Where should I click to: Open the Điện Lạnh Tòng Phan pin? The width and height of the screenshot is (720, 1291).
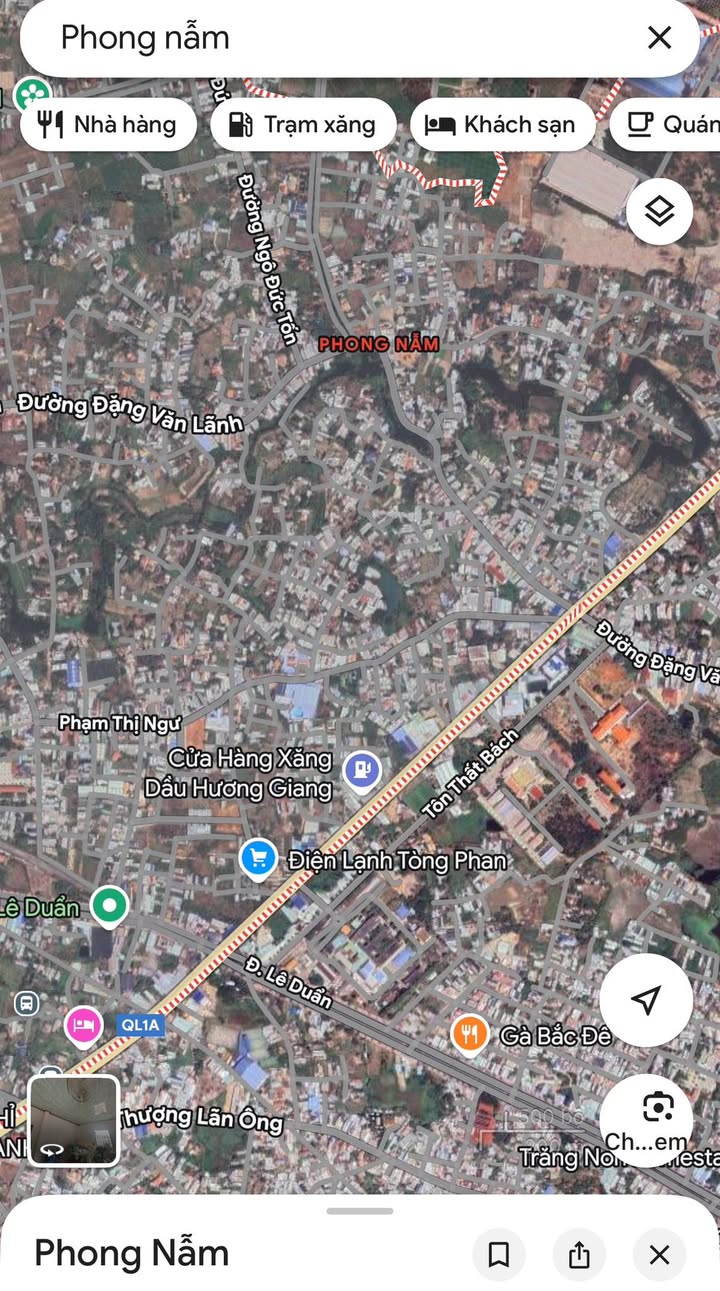pos(258,858)
